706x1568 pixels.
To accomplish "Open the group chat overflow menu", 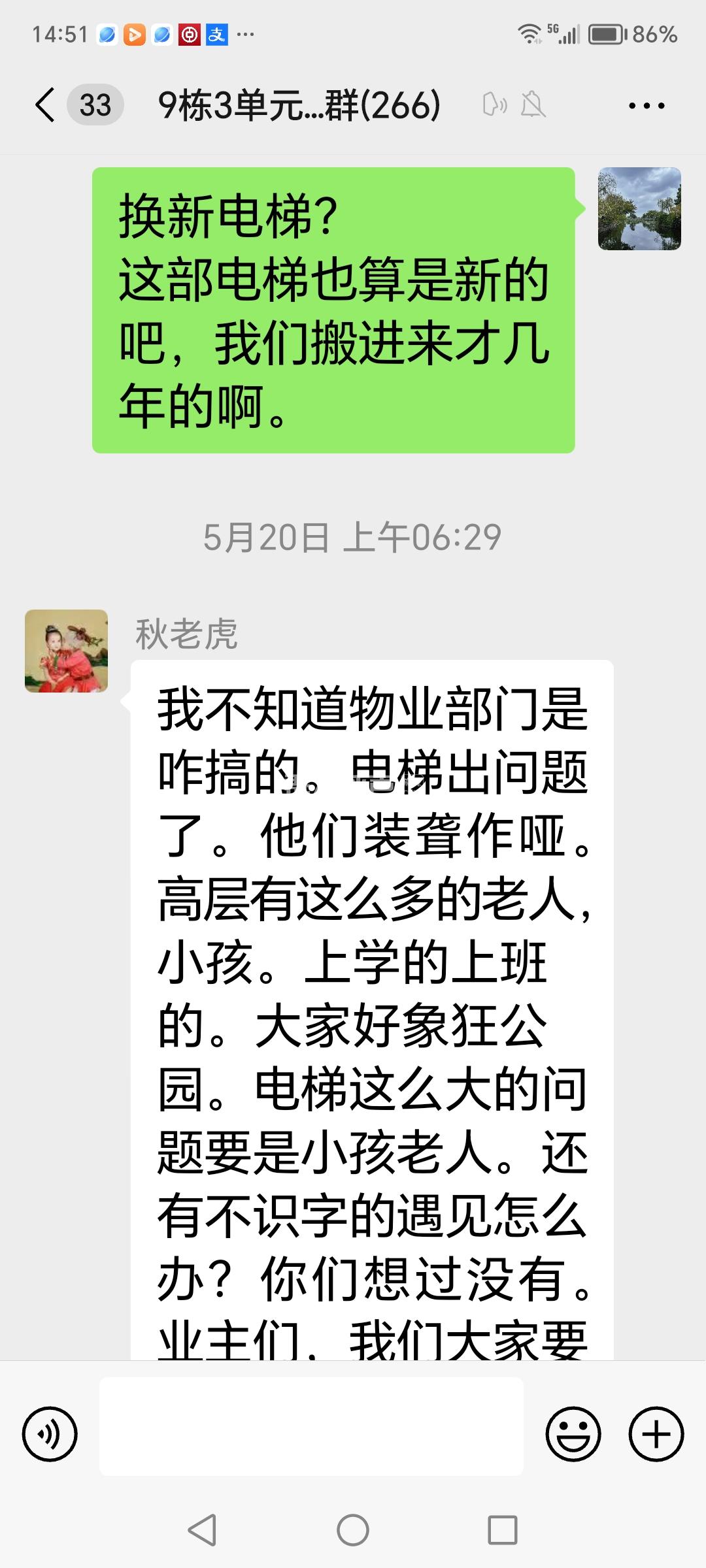I will (646, 105).
